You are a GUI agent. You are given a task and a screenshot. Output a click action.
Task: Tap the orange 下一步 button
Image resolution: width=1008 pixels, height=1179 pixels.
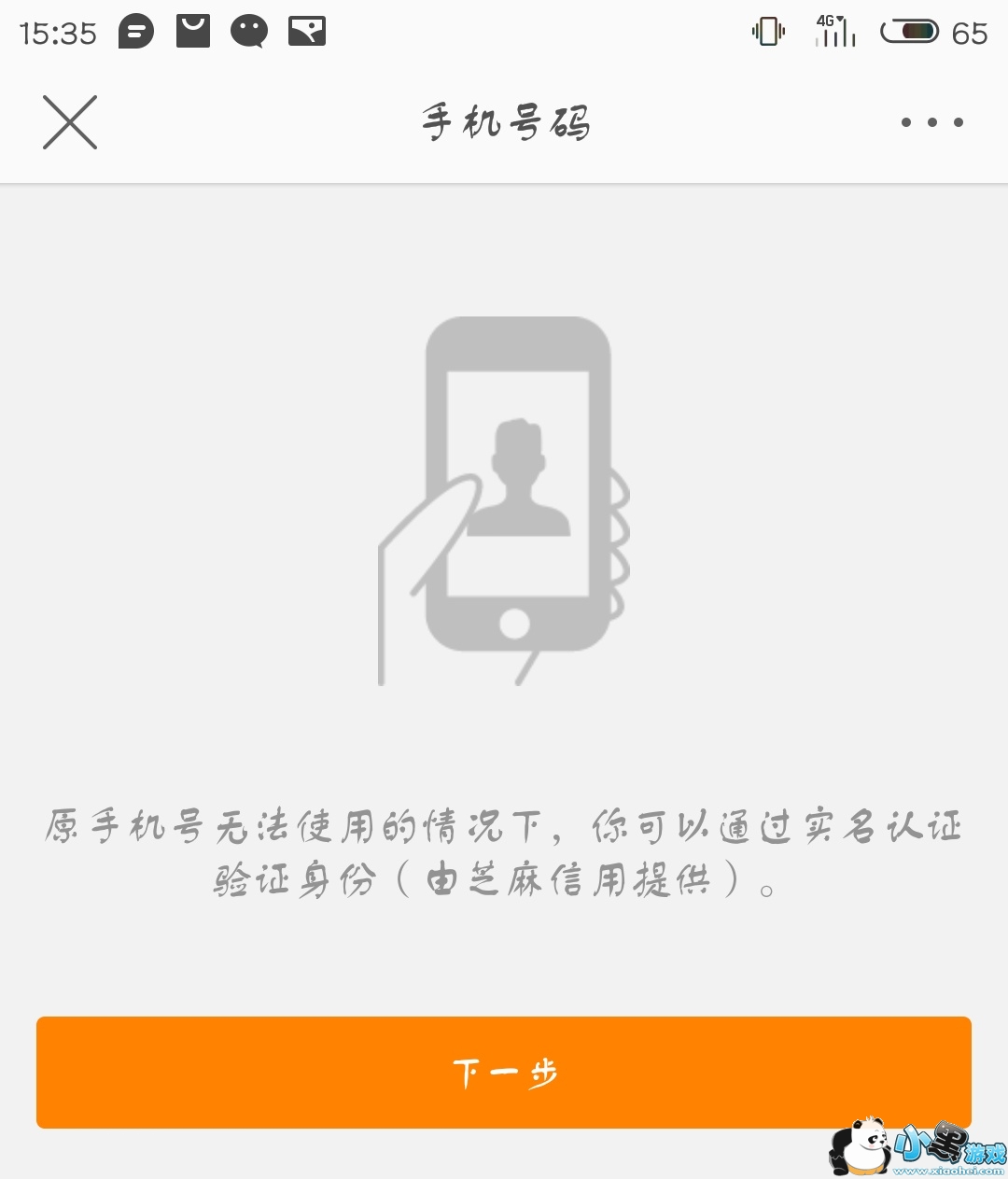[x=504, y=1072]
